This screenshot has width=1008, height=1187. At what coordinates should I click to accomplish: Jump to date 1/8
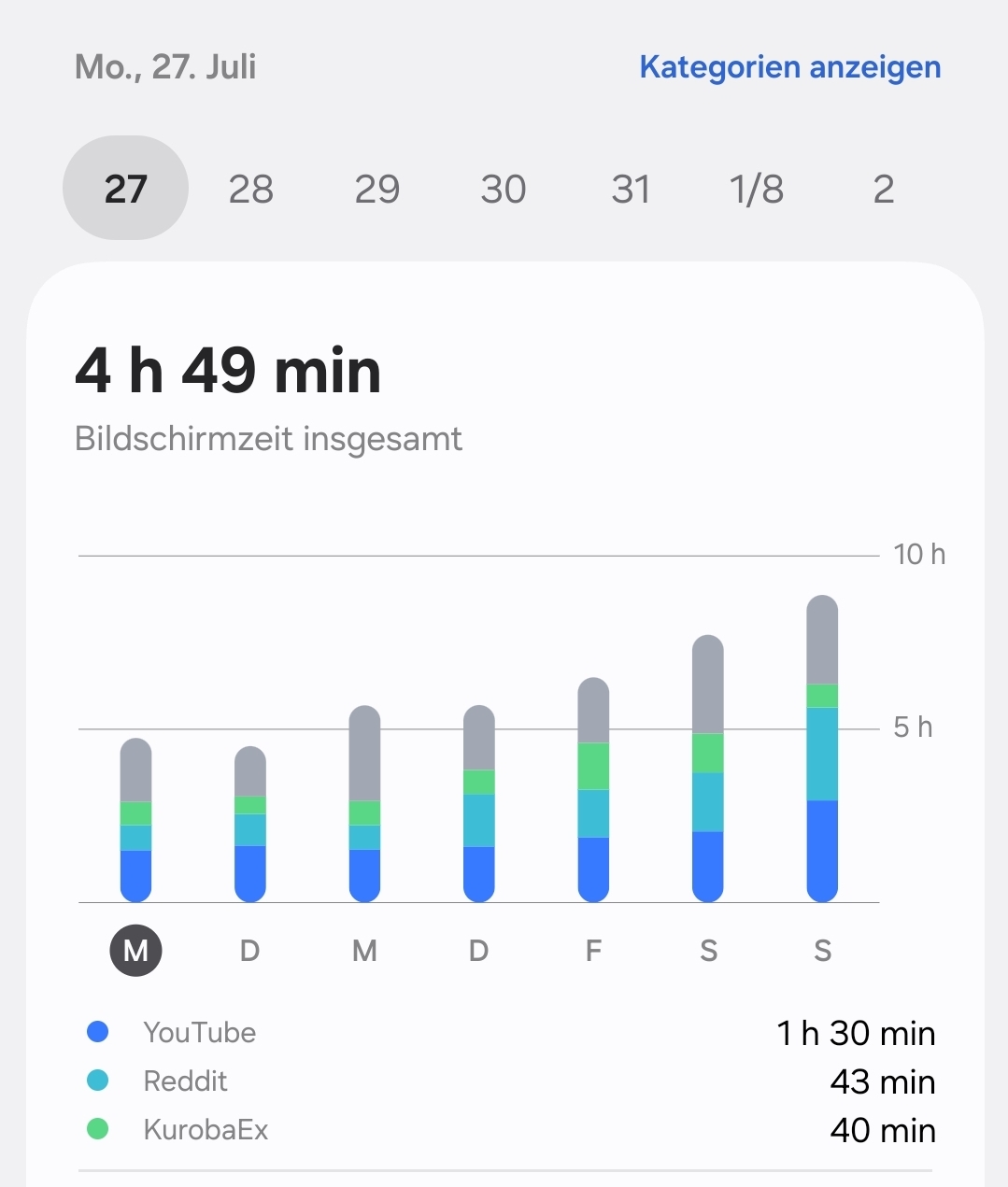pyautogui.click(x=757, y=189)
